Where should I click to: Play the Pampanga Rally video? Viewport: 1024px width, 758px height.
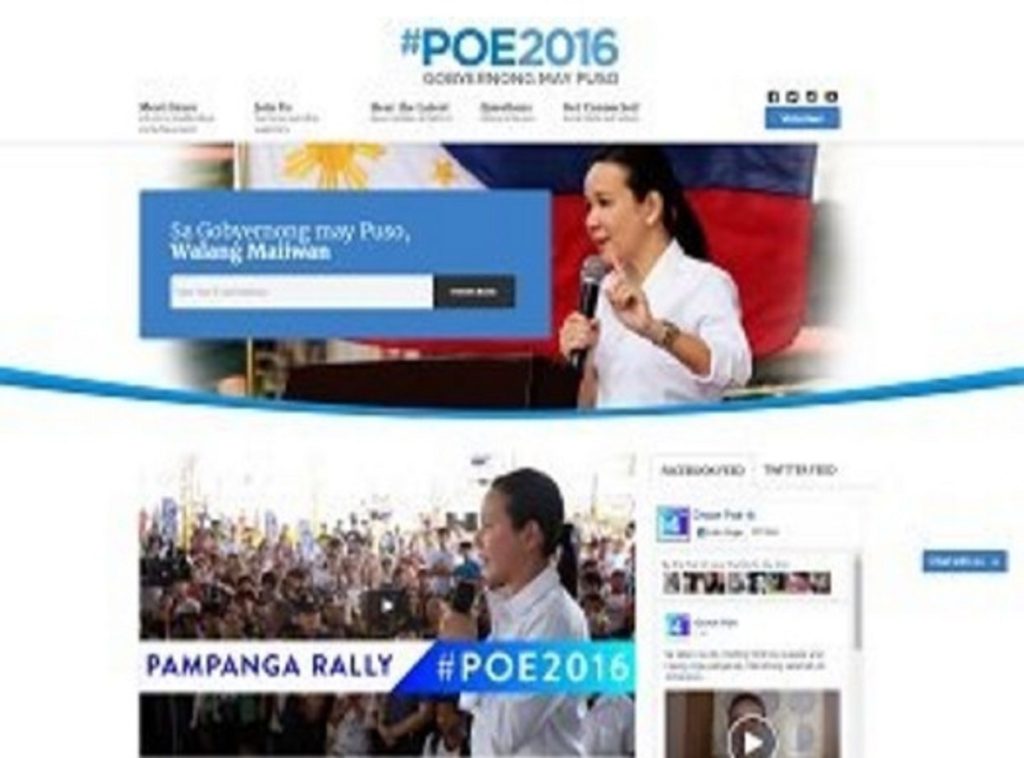click(x=385, y=605)
